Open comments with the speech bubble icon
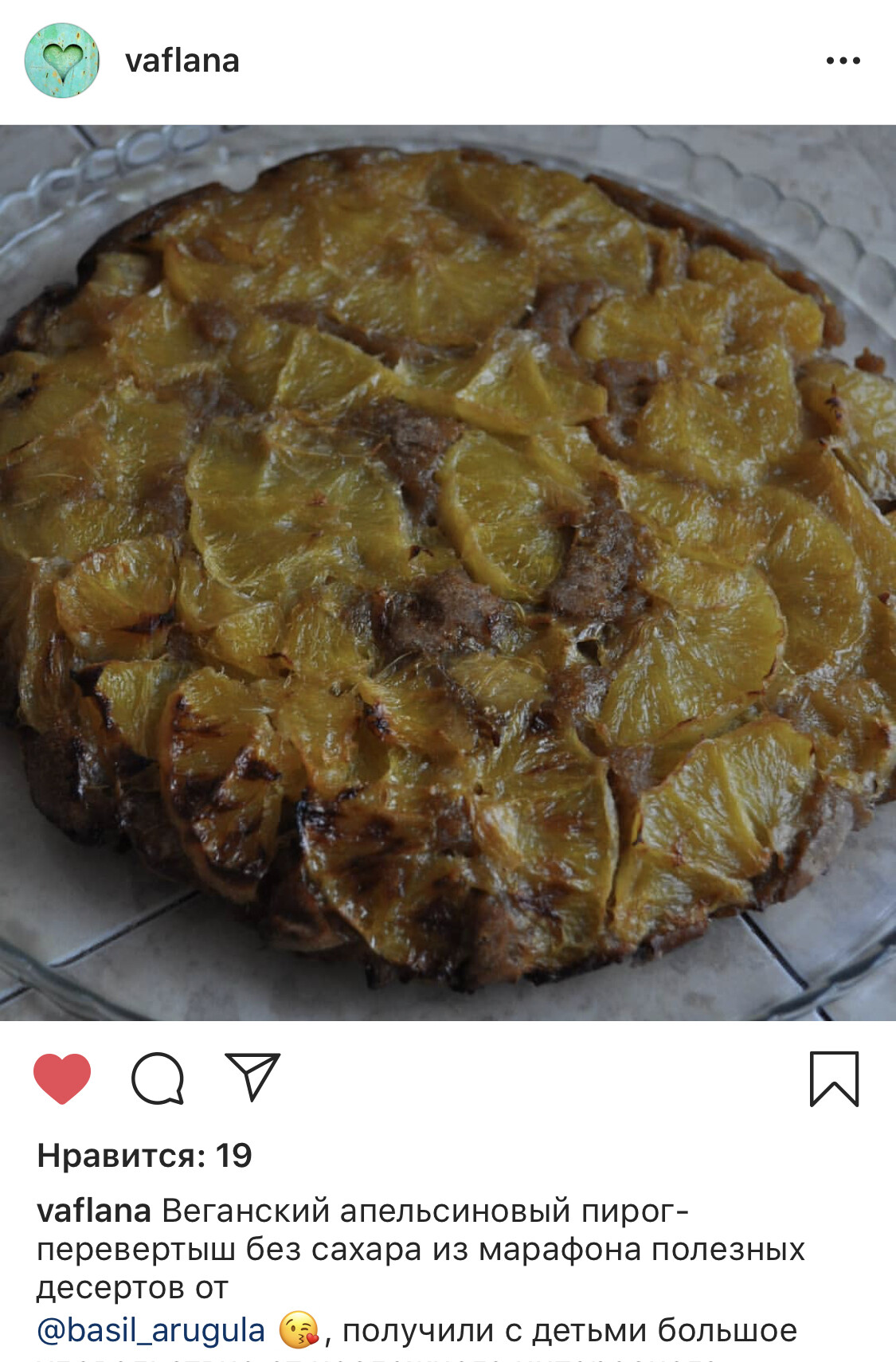The height and width of the screenshot is (1362, 896). [x=158, y=1078]
